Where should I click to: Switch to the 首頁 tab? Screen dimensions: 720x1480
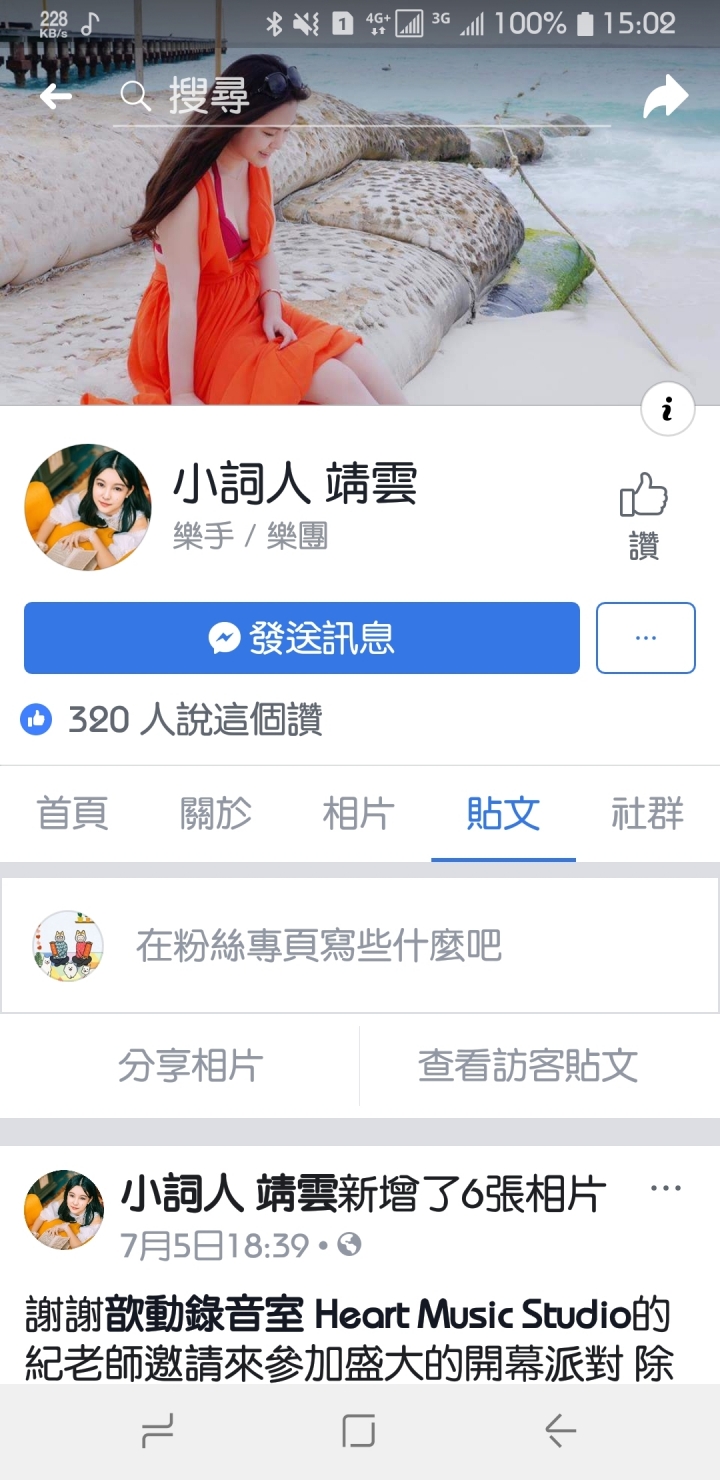[72, 814]
